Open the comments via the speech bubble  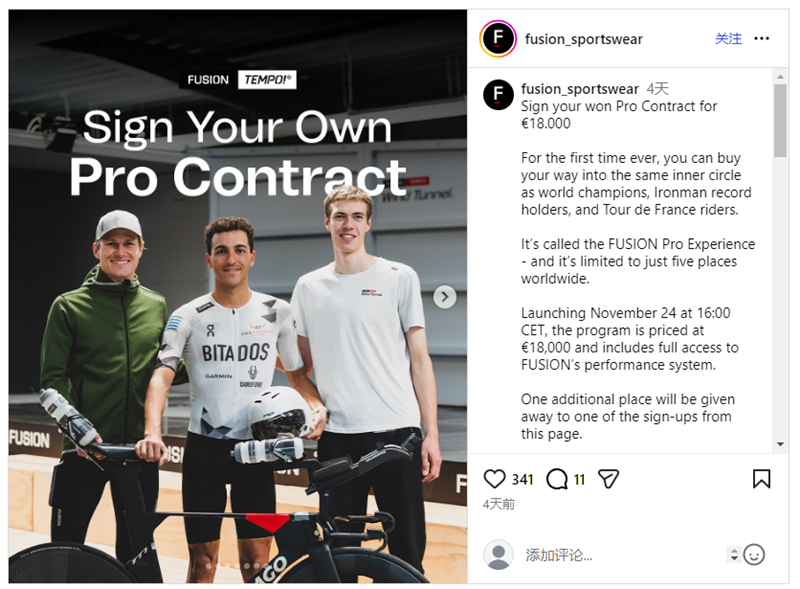point(557,479)
